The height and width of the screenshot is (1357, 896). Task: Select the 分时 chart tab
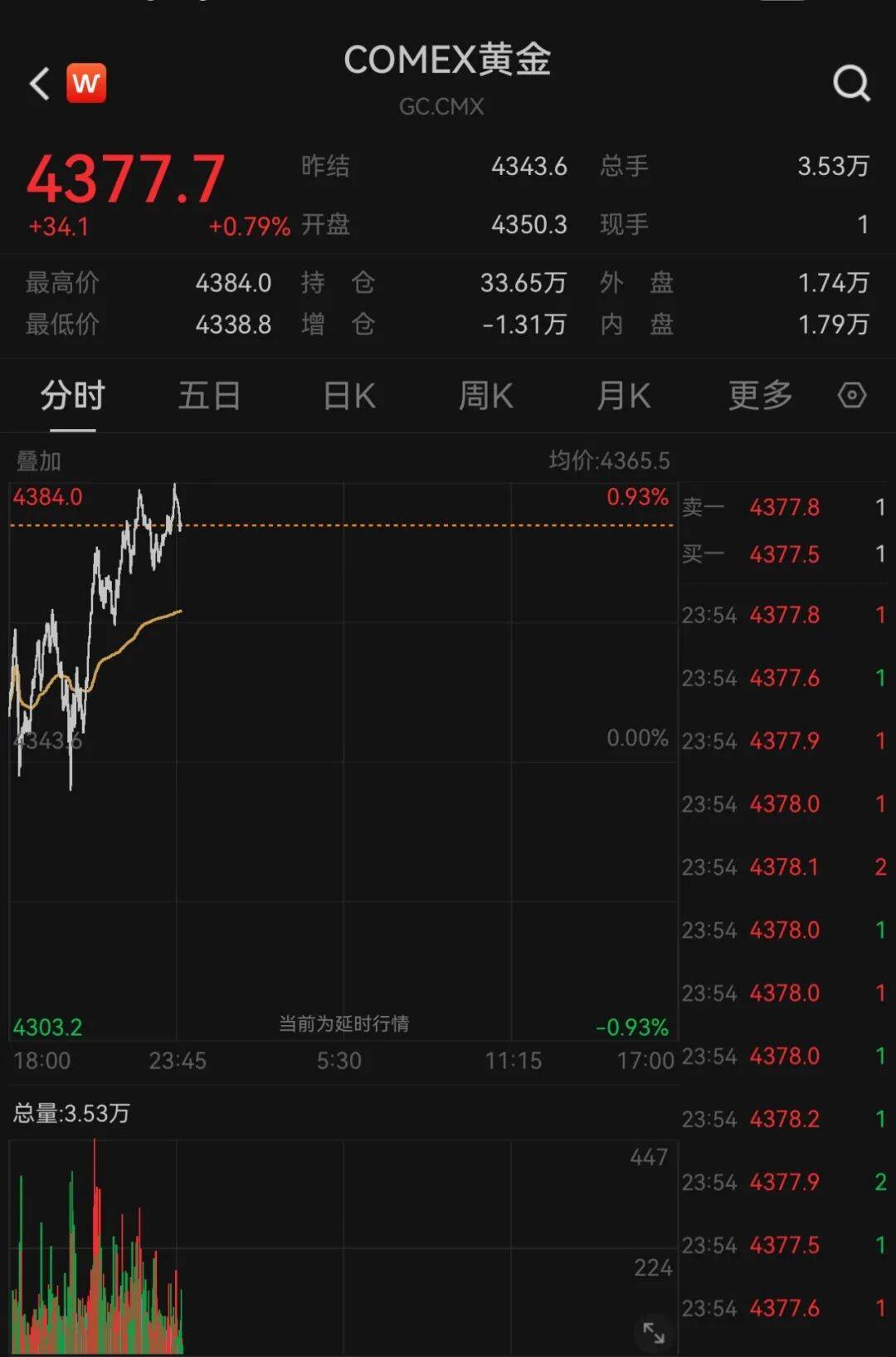[x=73, y=396]
